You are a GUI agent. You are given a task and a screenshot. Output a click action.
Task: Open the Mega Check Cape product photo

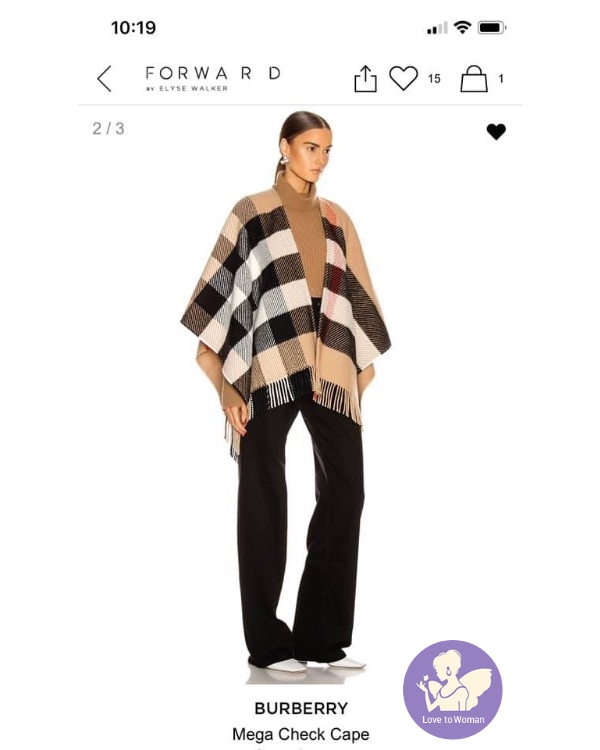point(288,390)
